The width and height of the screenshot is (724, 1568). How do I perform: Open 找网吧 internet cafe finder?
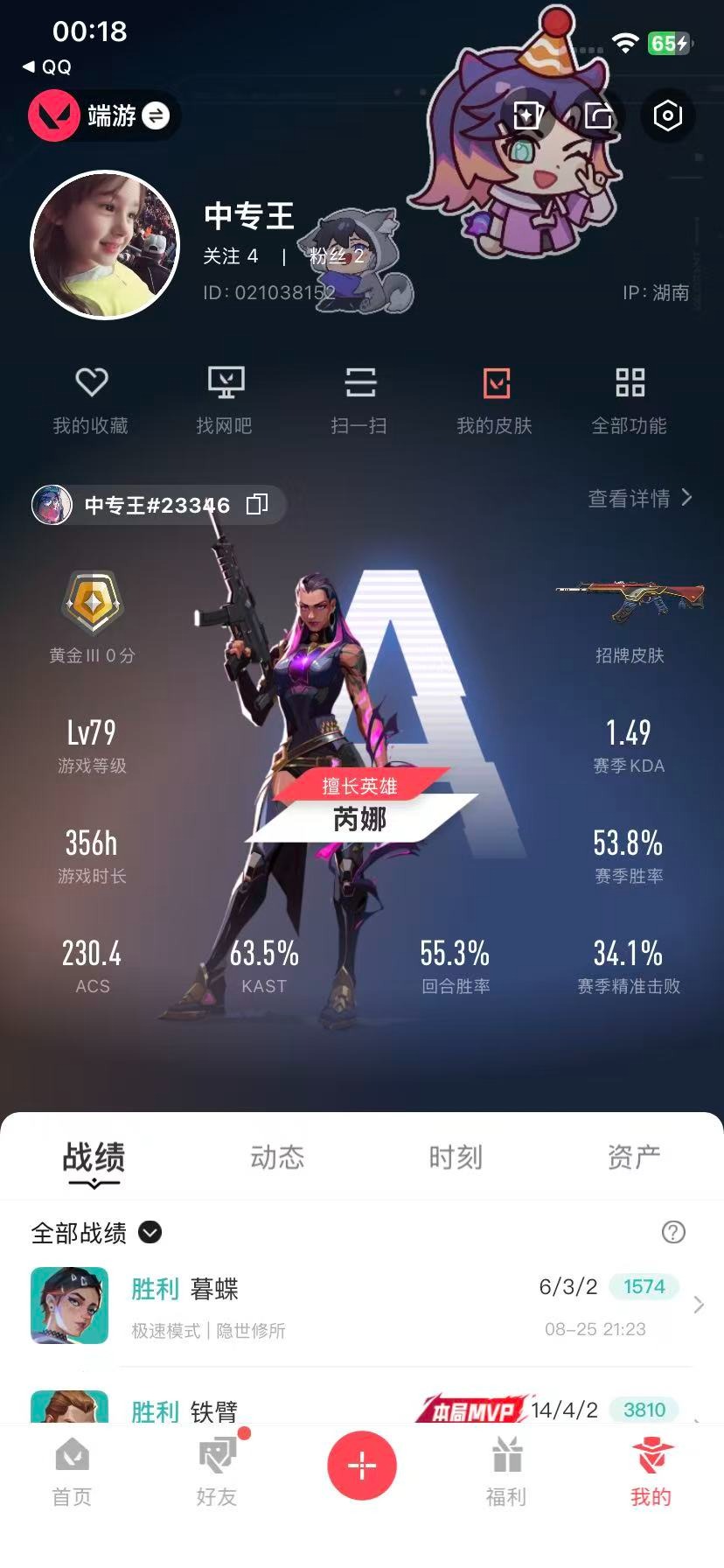(x=225, y=401)
